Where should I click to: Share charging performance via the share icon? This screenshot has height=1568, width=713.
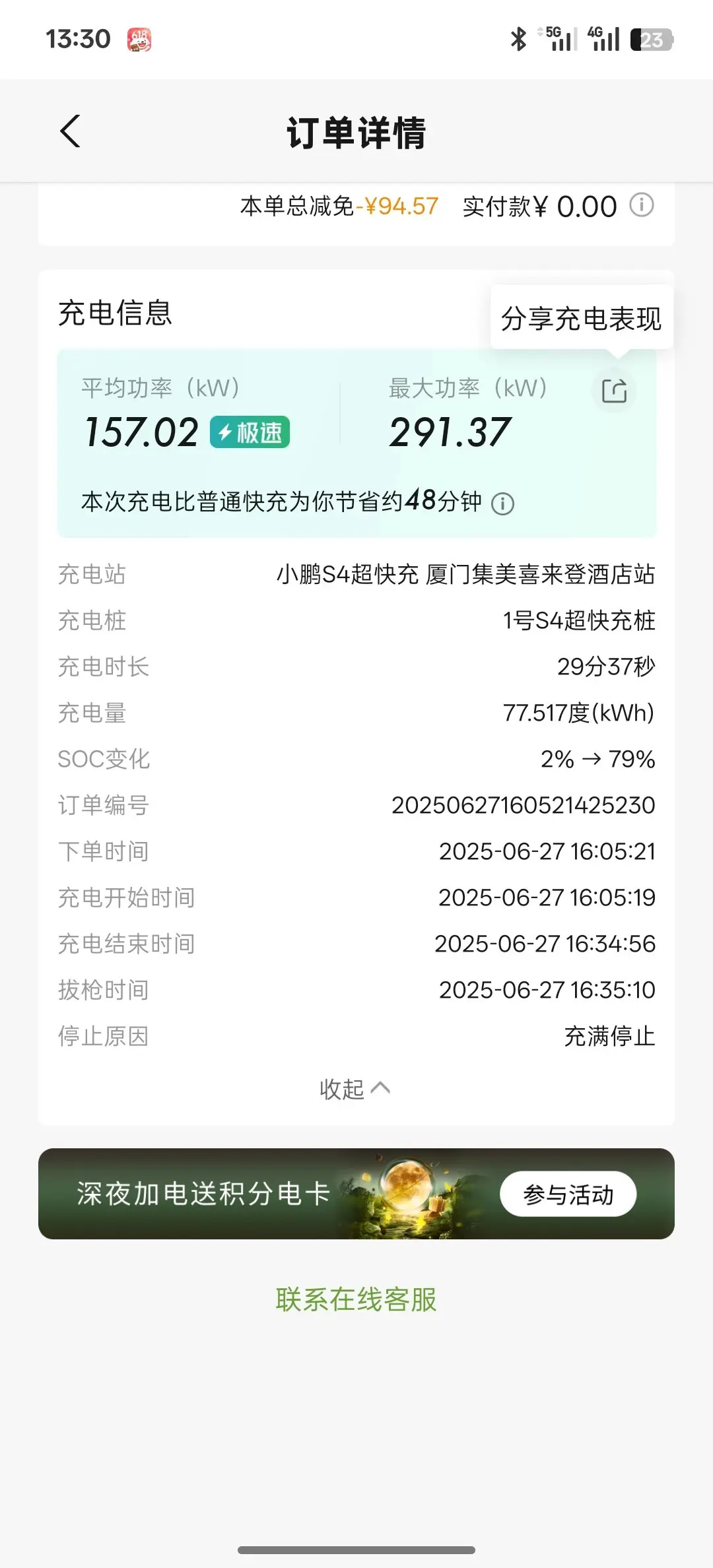[x=614, y=390]
